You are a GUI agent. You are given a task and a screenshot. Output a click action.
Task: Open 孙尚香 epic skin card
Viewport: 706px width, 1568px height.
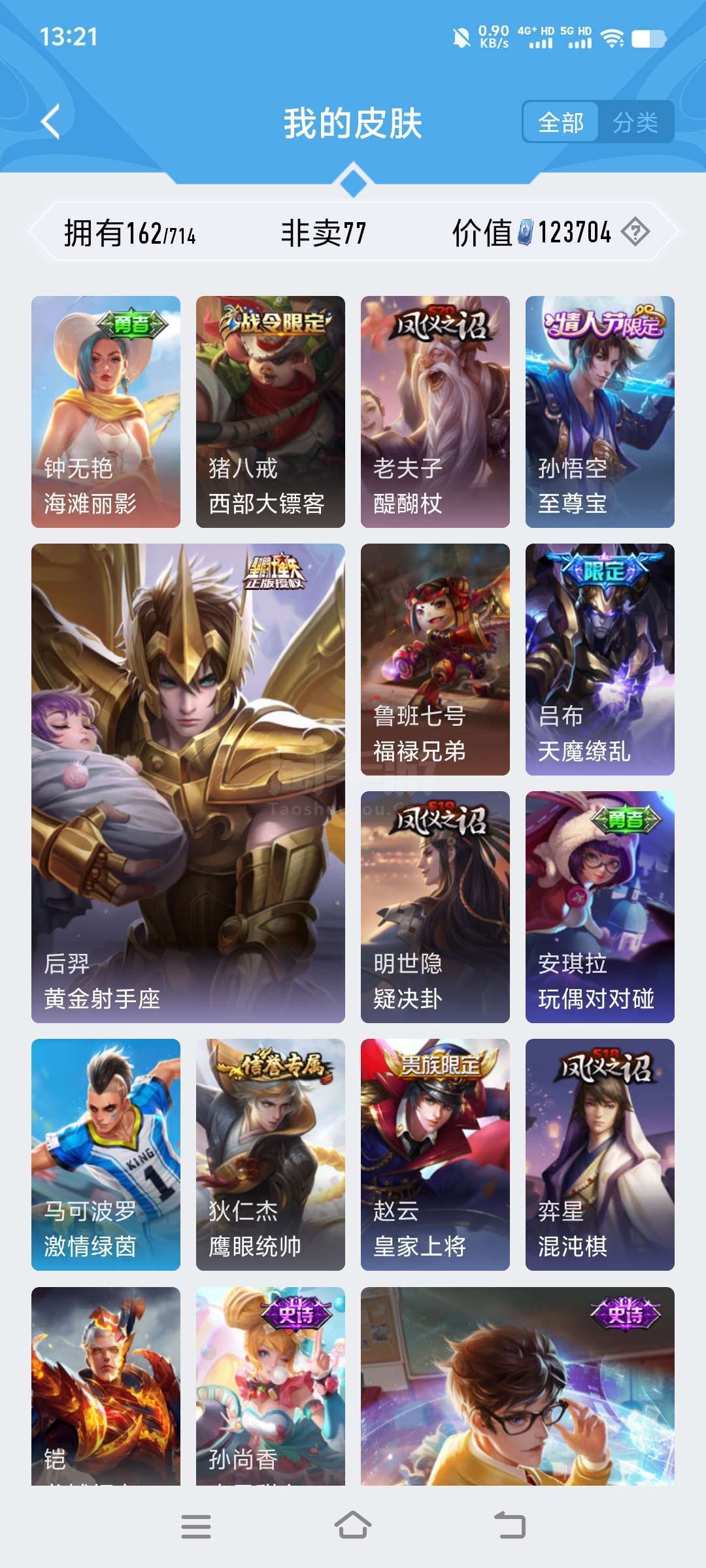[x=271, y=1386]
